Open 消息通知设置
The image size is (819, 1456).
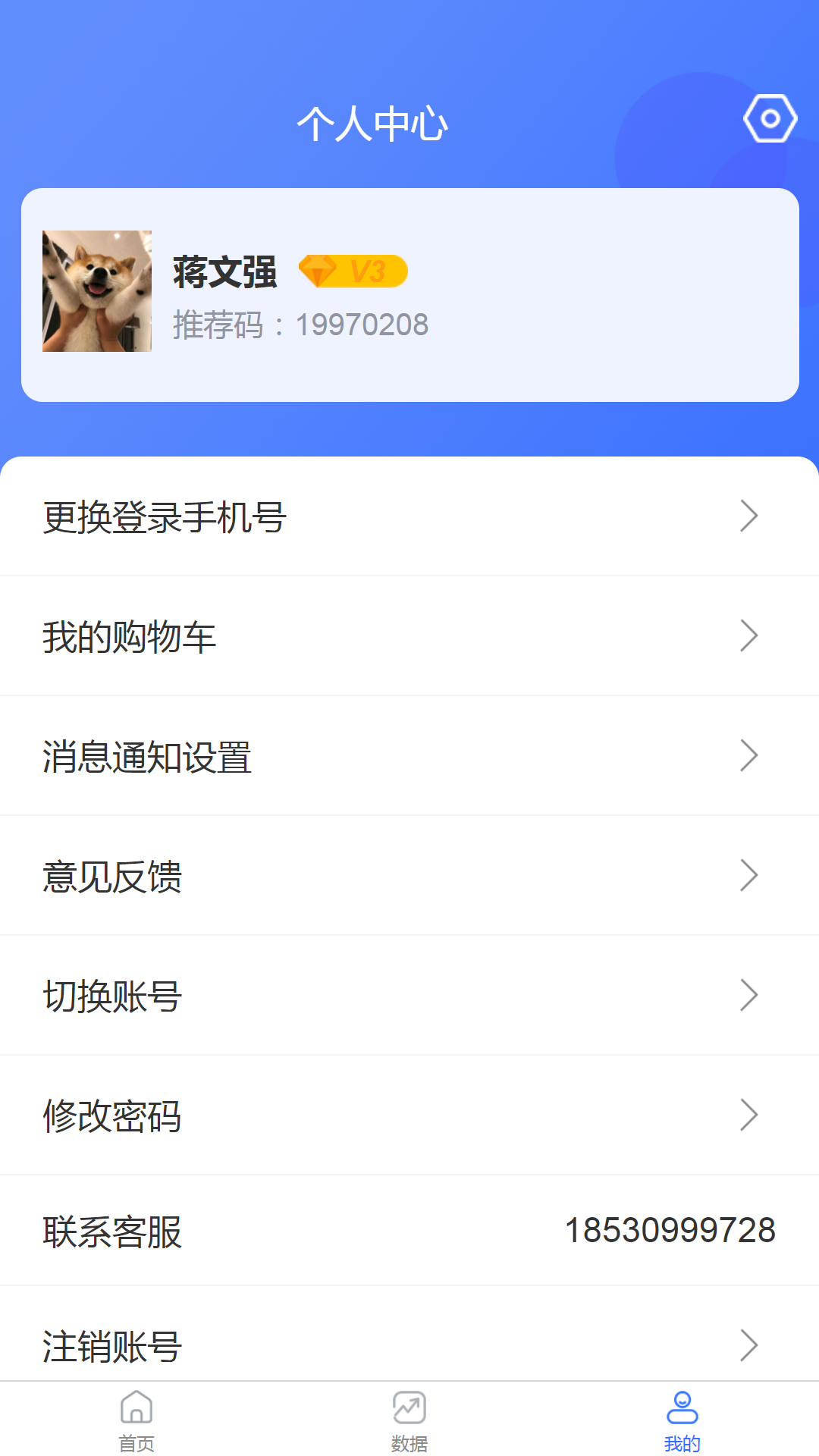(409, 756)
